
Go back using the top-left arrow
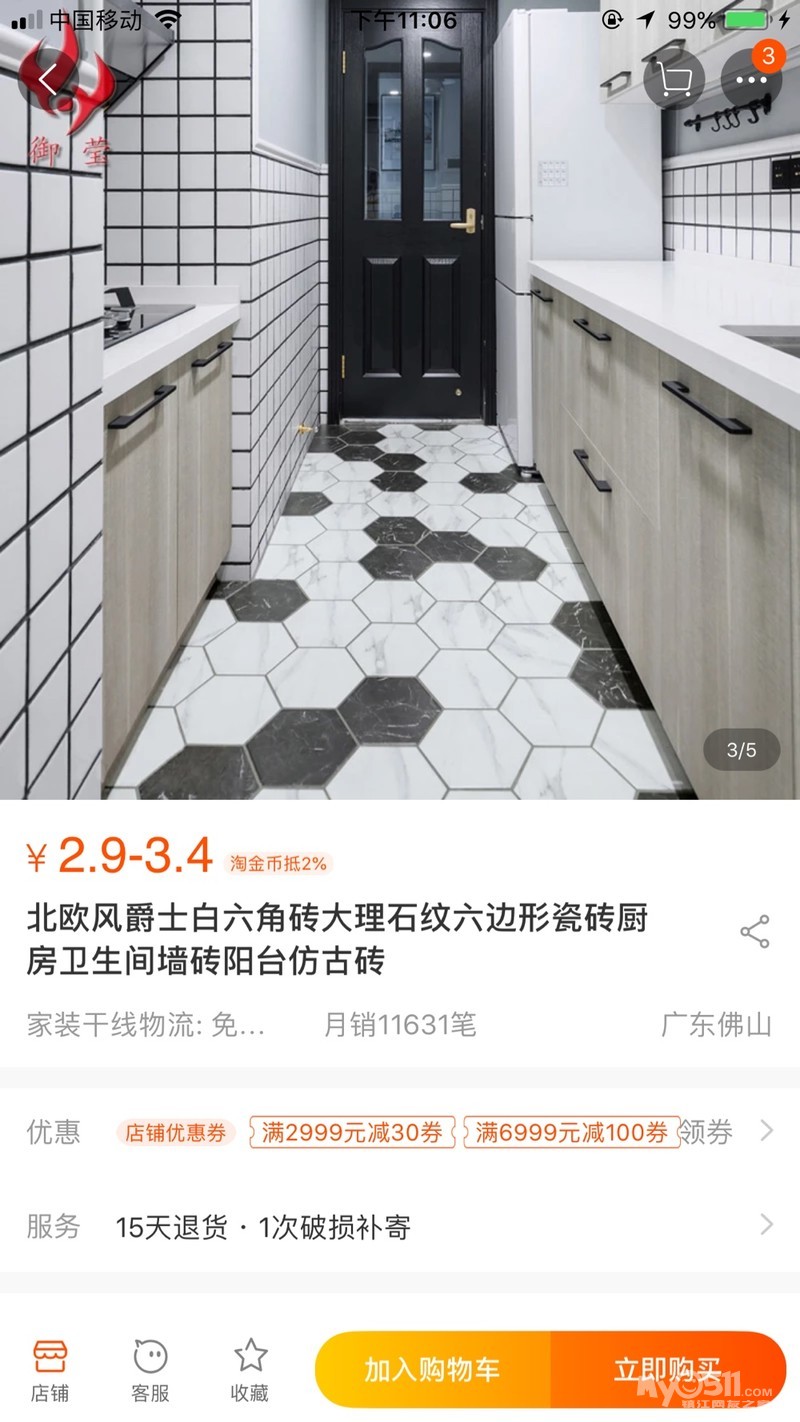49,79
